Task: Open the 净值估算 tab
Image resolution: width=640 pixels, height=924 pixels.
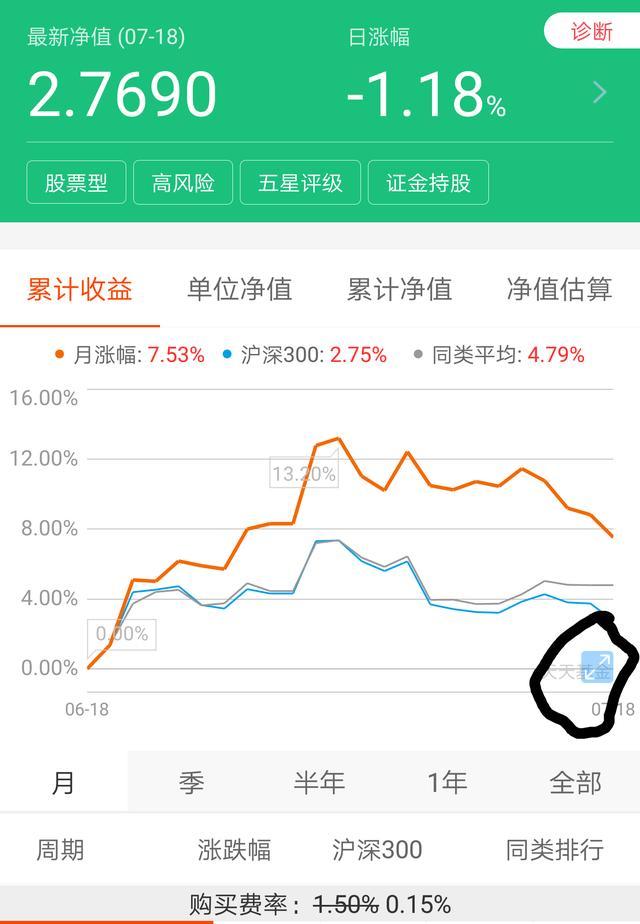Action: click(559, 289)
